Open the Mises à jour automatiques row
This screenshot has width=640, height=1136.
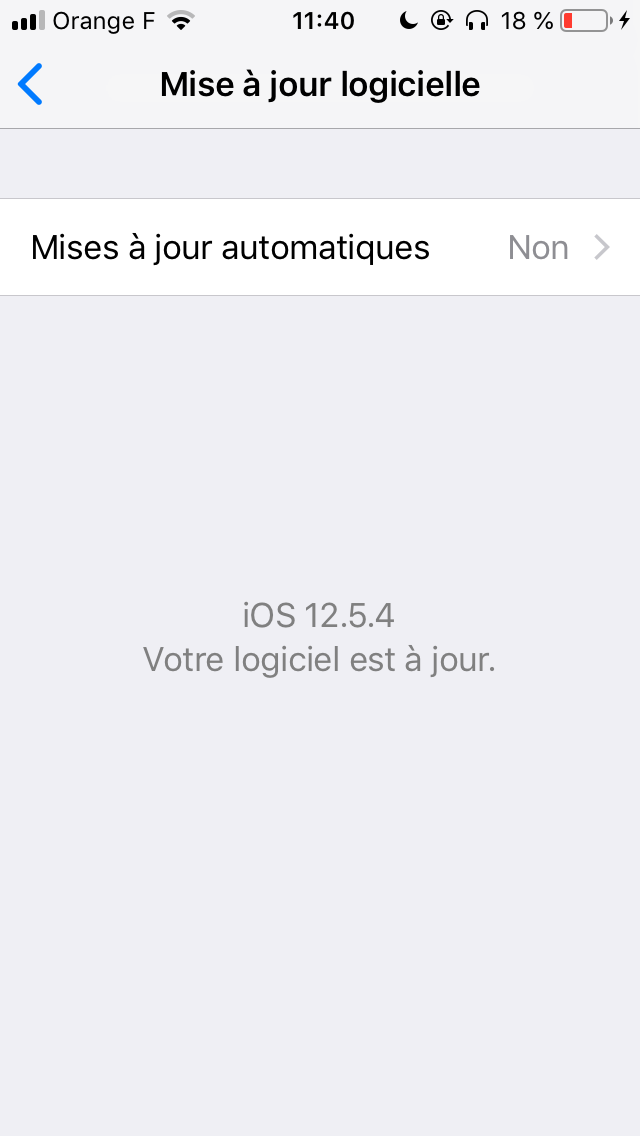320,247
